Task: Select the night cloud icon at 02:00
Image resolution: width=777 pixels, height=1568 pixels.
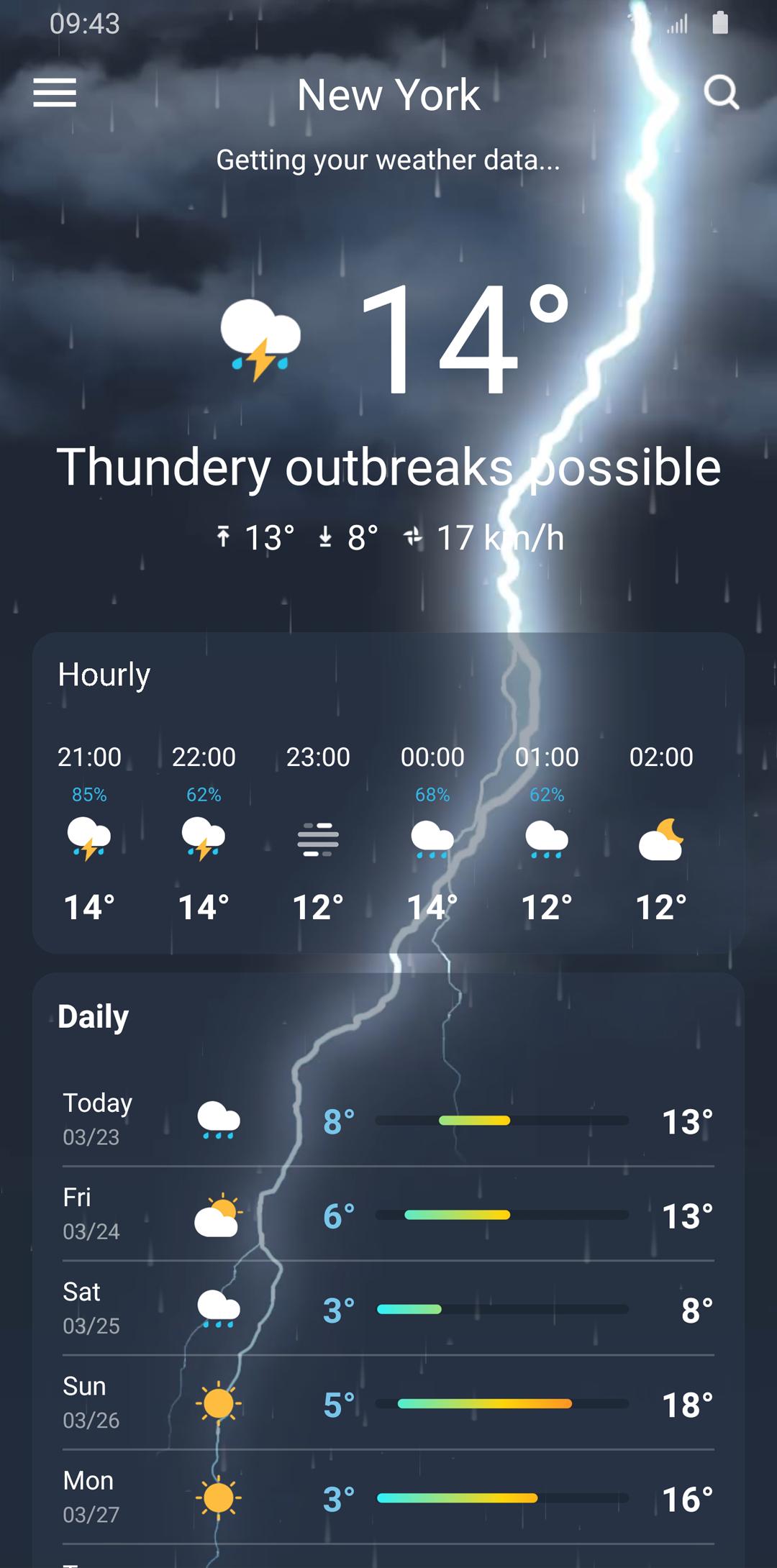Action: [660, 840]
